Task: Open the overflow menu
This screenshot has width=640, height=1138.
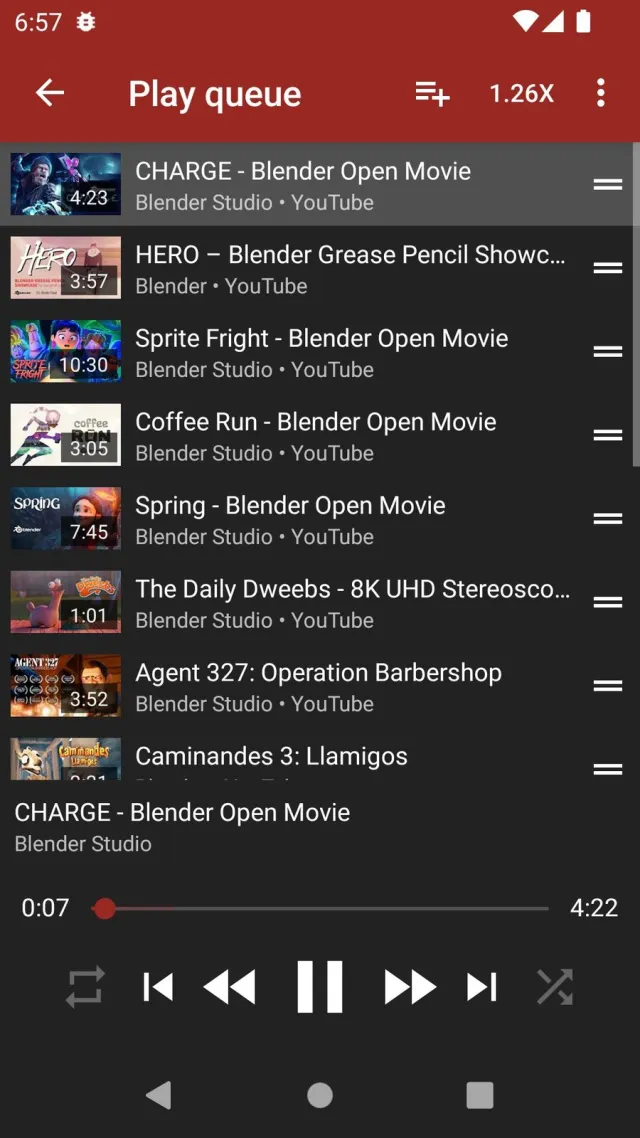Action: (600, 93)
